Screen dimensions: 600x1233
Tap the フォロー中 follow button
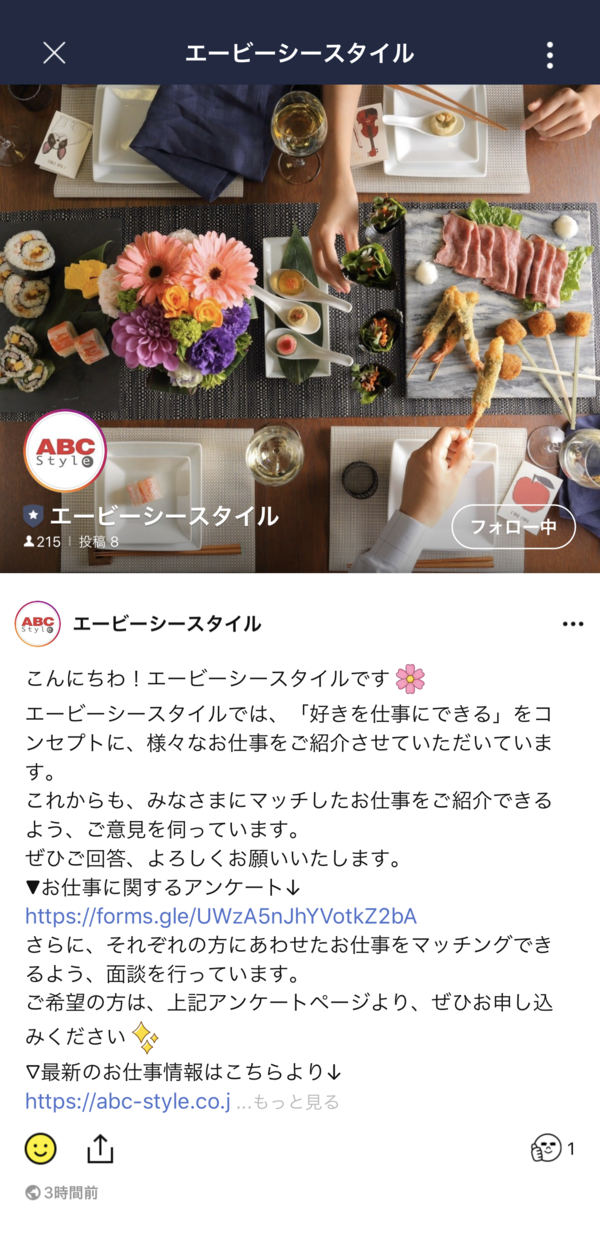[513, 527]
